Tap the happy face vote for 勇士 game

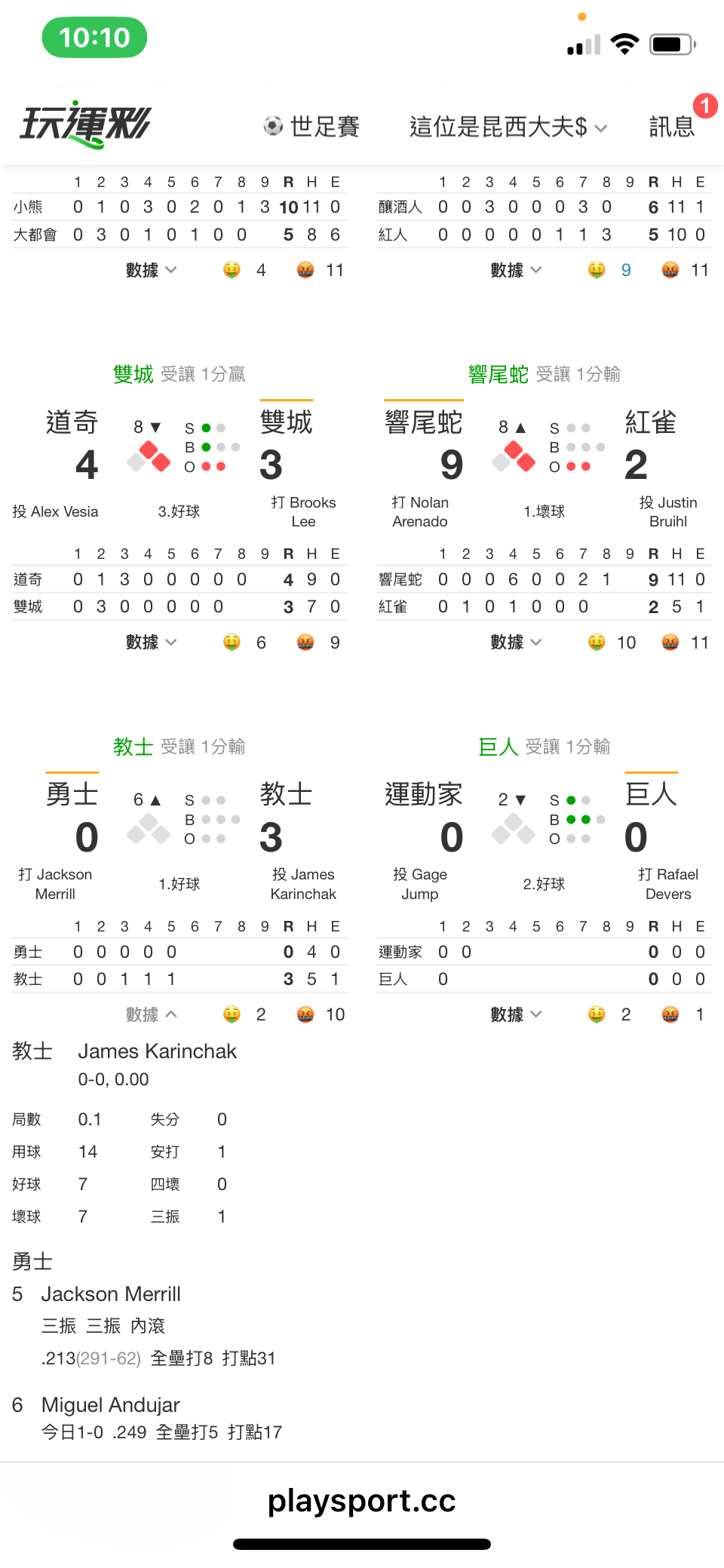(x=232, y=1014)
